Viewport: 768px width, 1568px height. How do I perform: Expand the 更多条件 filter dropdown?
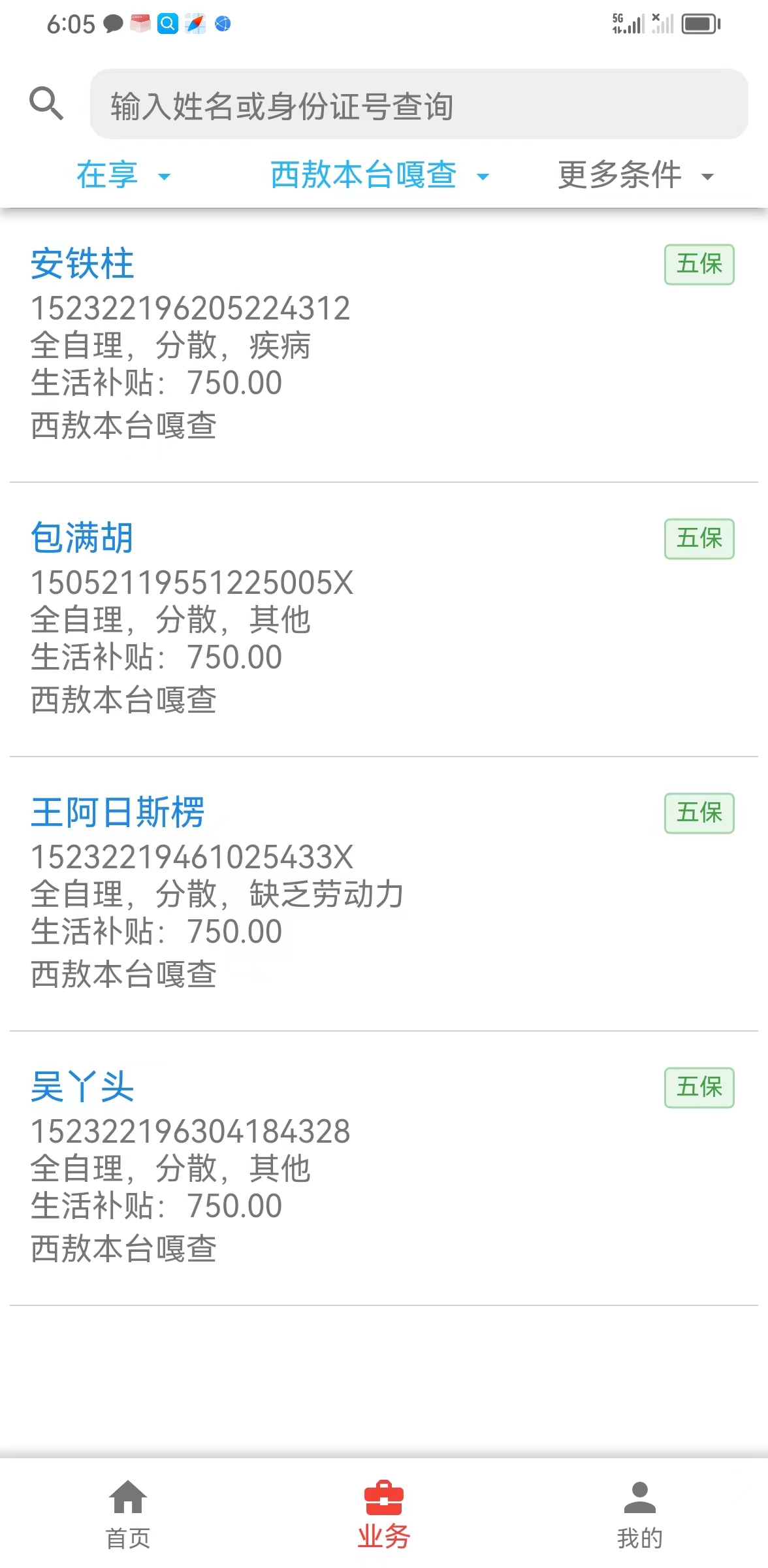coord(635,175)
